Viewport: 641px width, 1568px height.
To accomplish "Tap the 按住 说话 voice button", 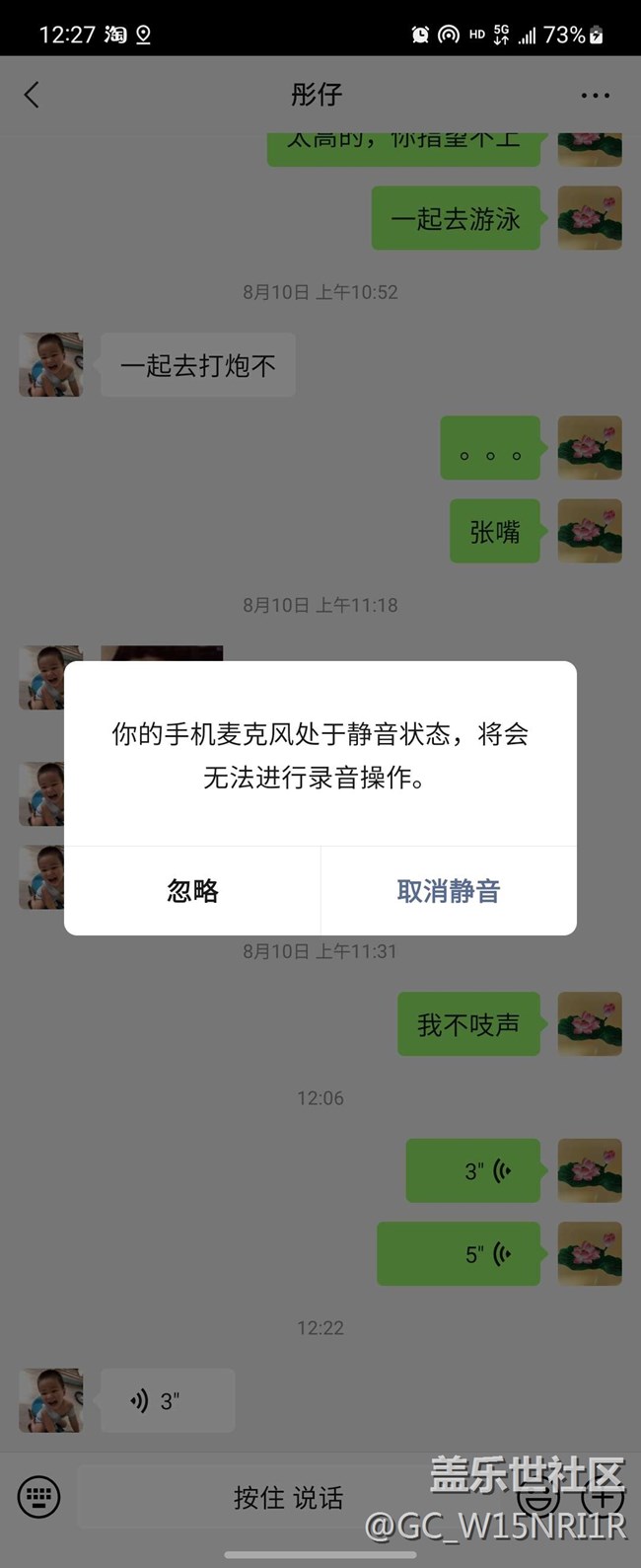I will [x=288, y=1497].
